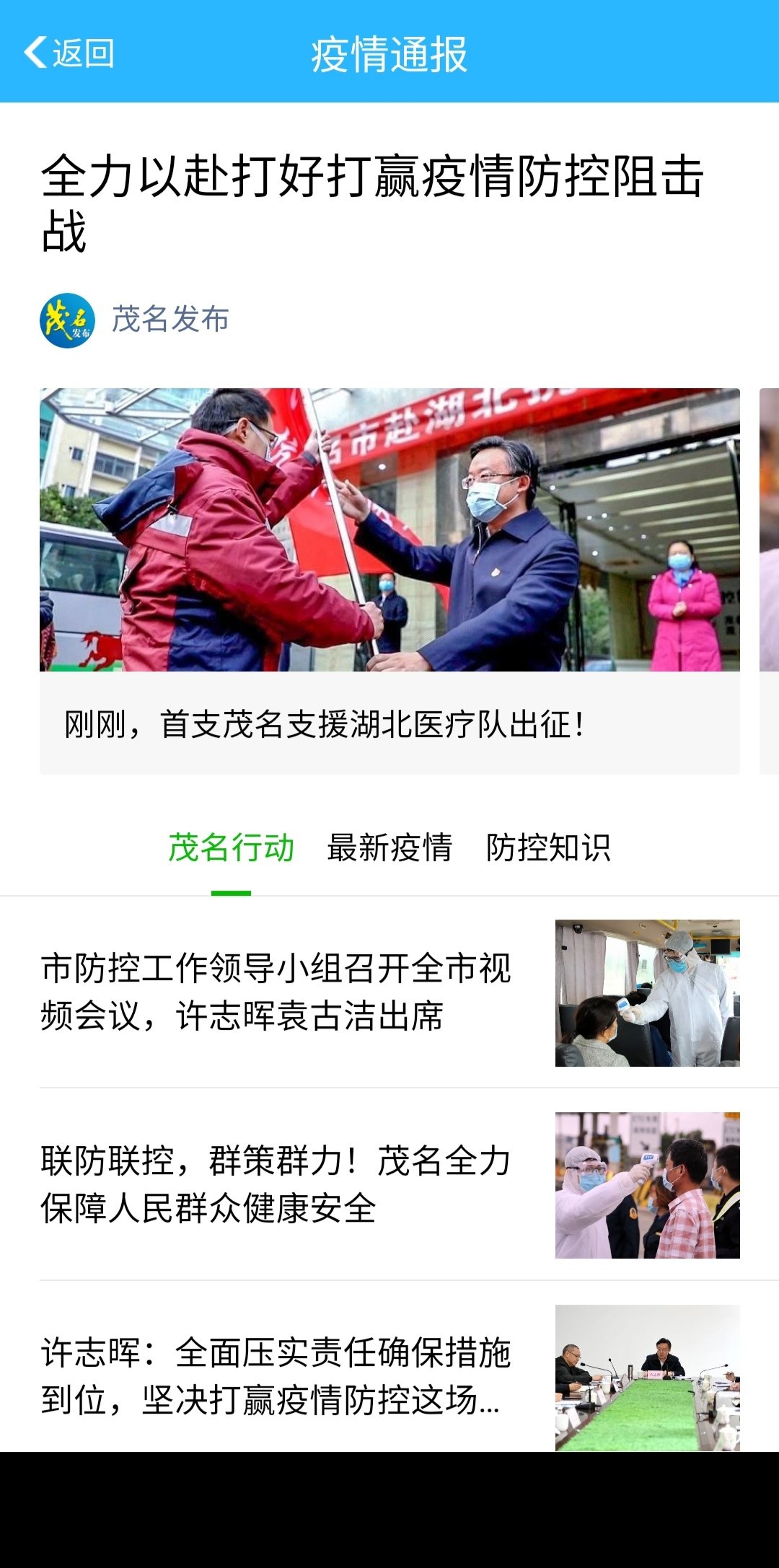The width and height of the screenshot is (779, 1568).
Task: Switch to the 最新疫情 tab
Action: [389, 848]
